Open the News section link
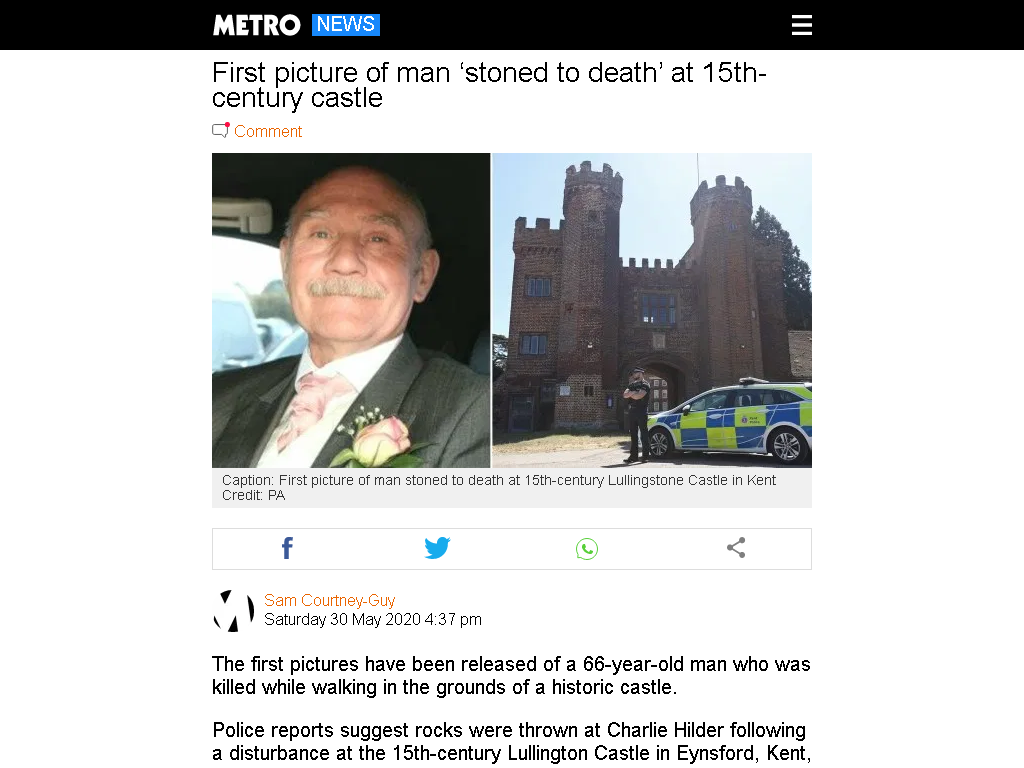Screen dimensions: 1024x768 (346, 25)
